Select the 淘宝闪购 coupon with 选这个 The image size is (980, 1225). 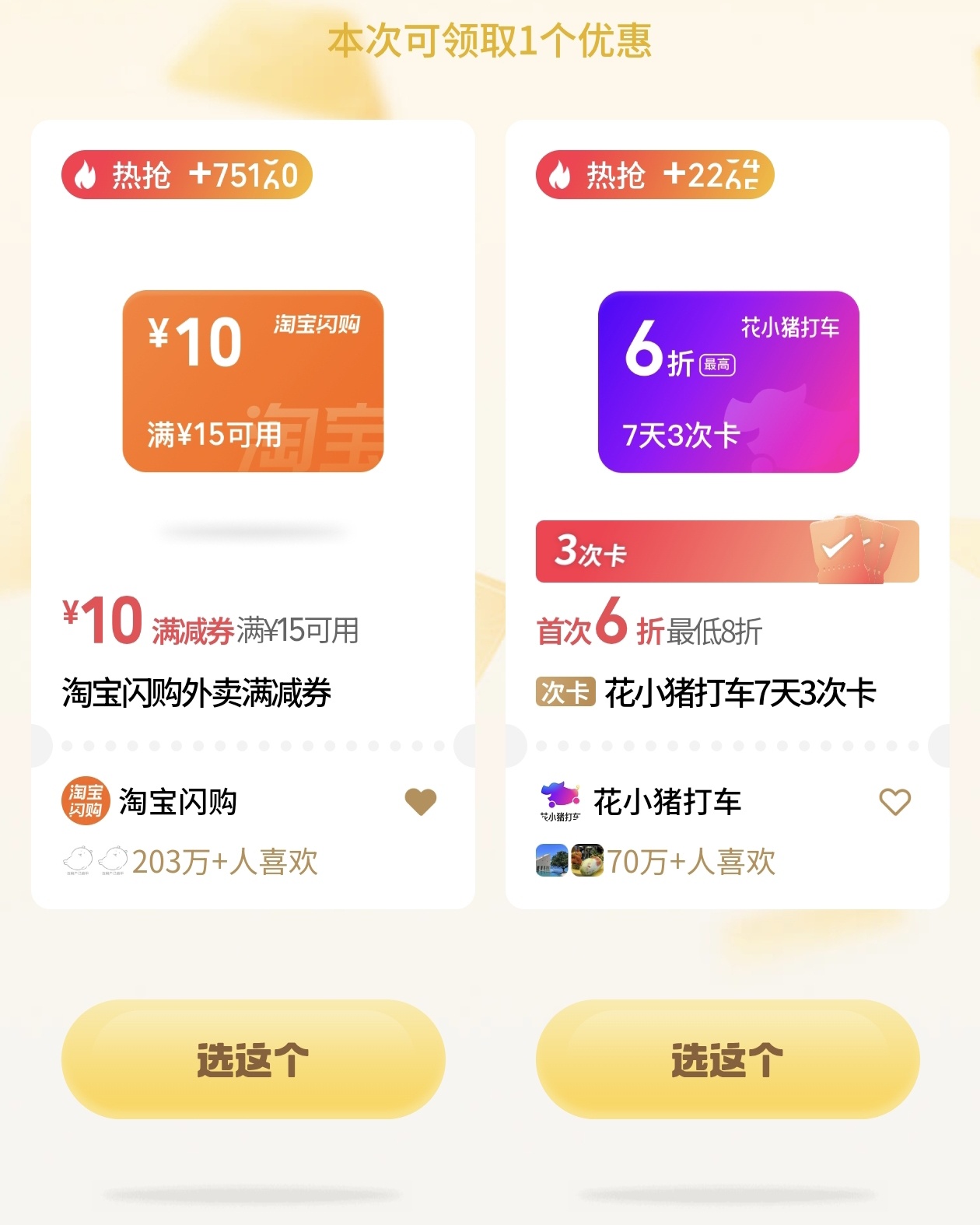coord(253,1059)
